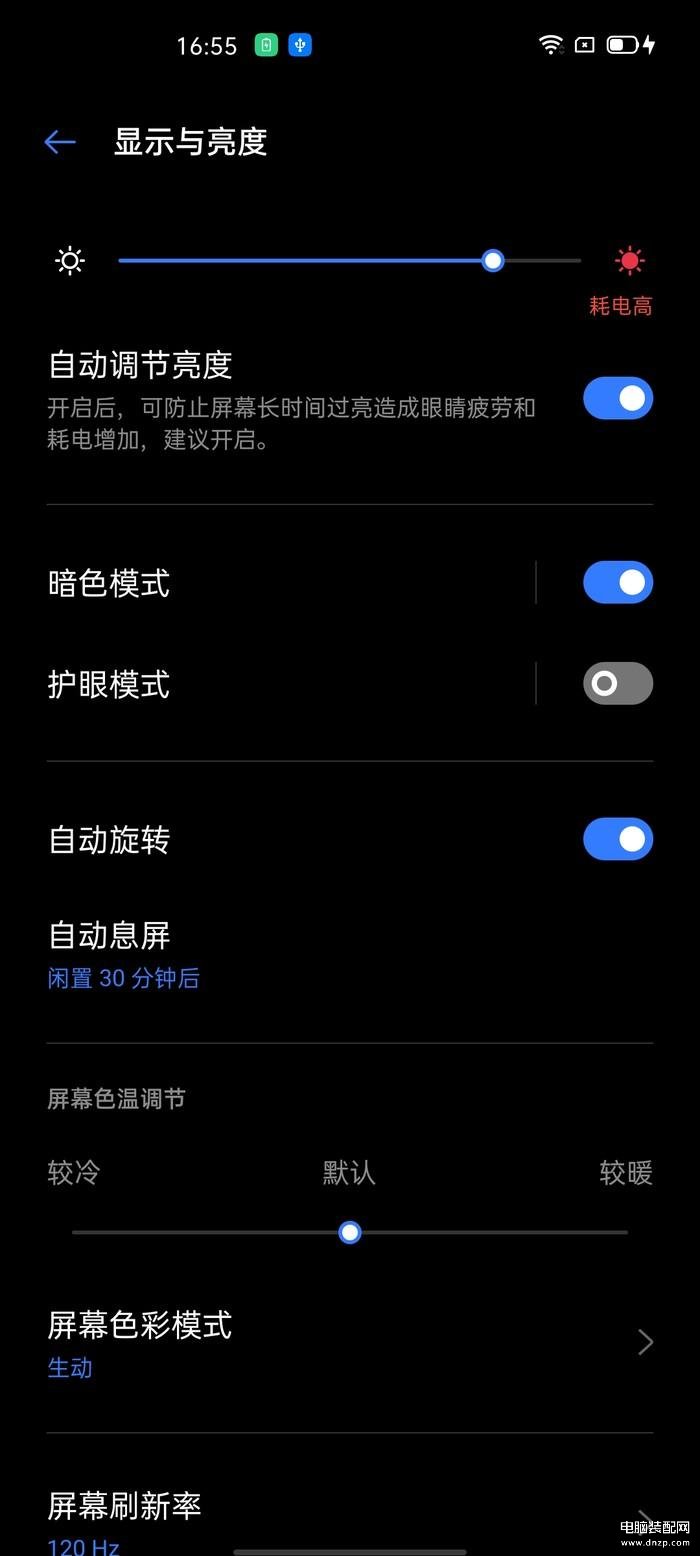Open 暗色模式 settings row

click(290, 582)
